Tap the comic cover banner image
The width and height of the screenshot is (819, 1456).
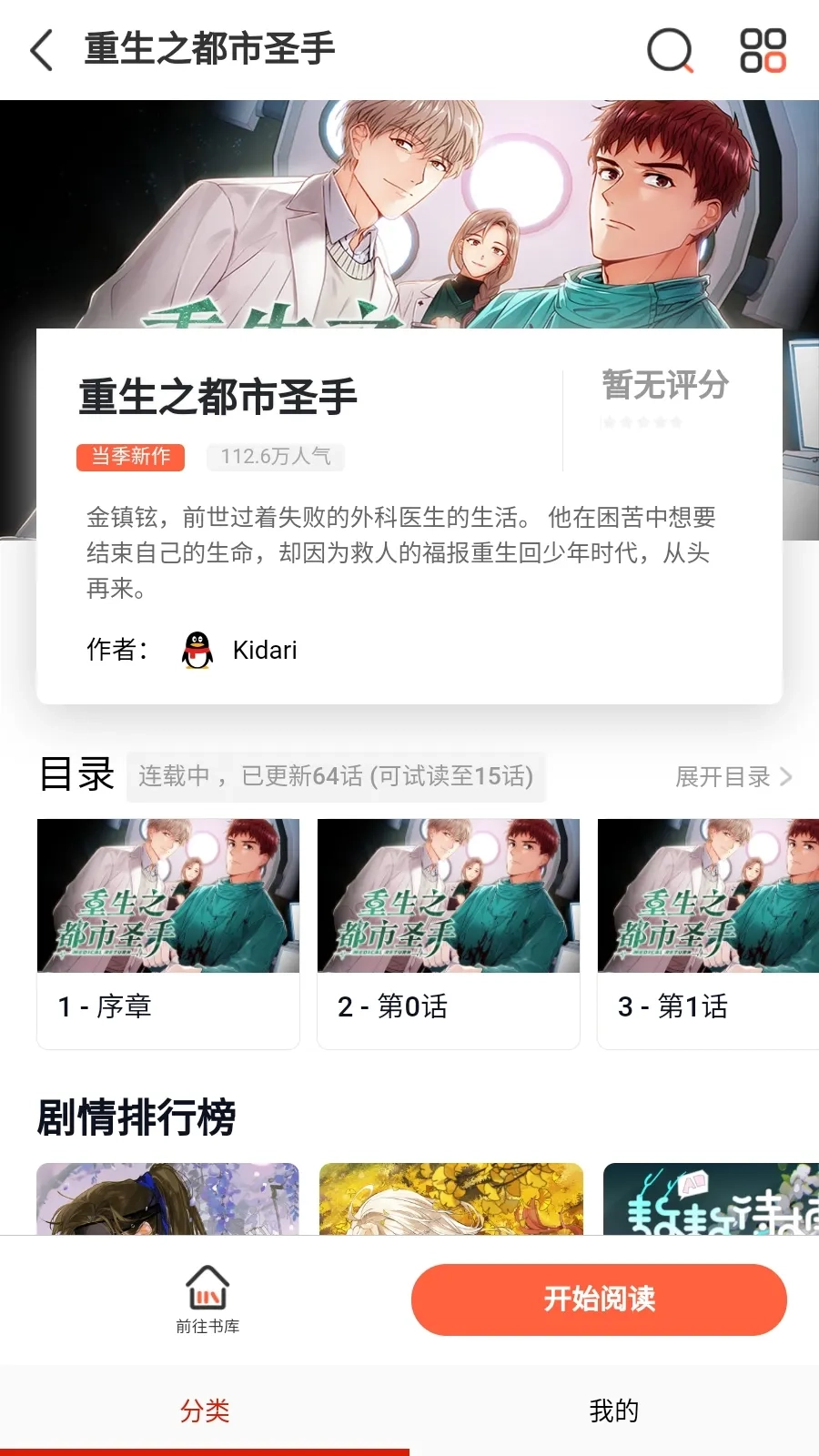409,209
